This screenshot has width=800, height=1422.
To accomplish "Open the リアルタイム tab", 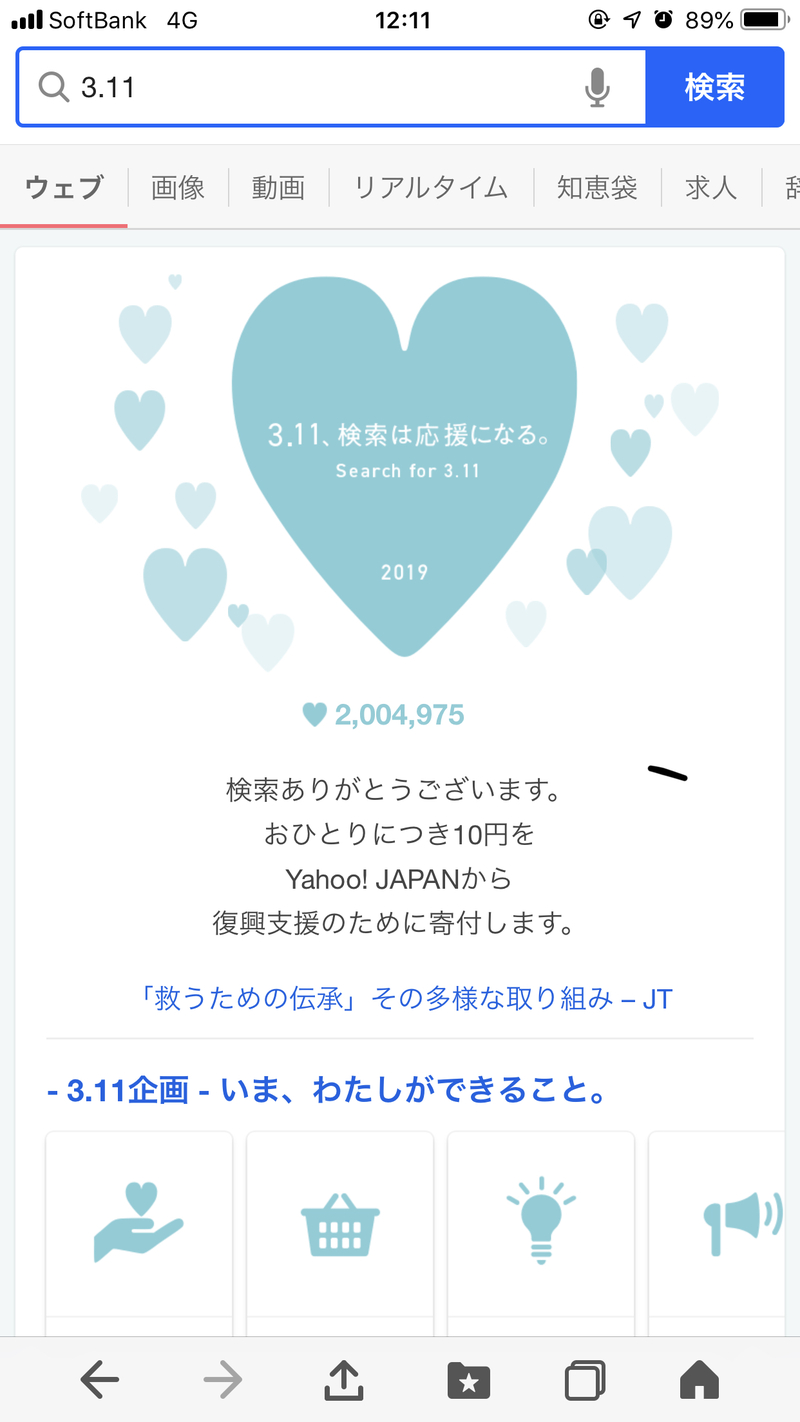I will click(431, 187).
